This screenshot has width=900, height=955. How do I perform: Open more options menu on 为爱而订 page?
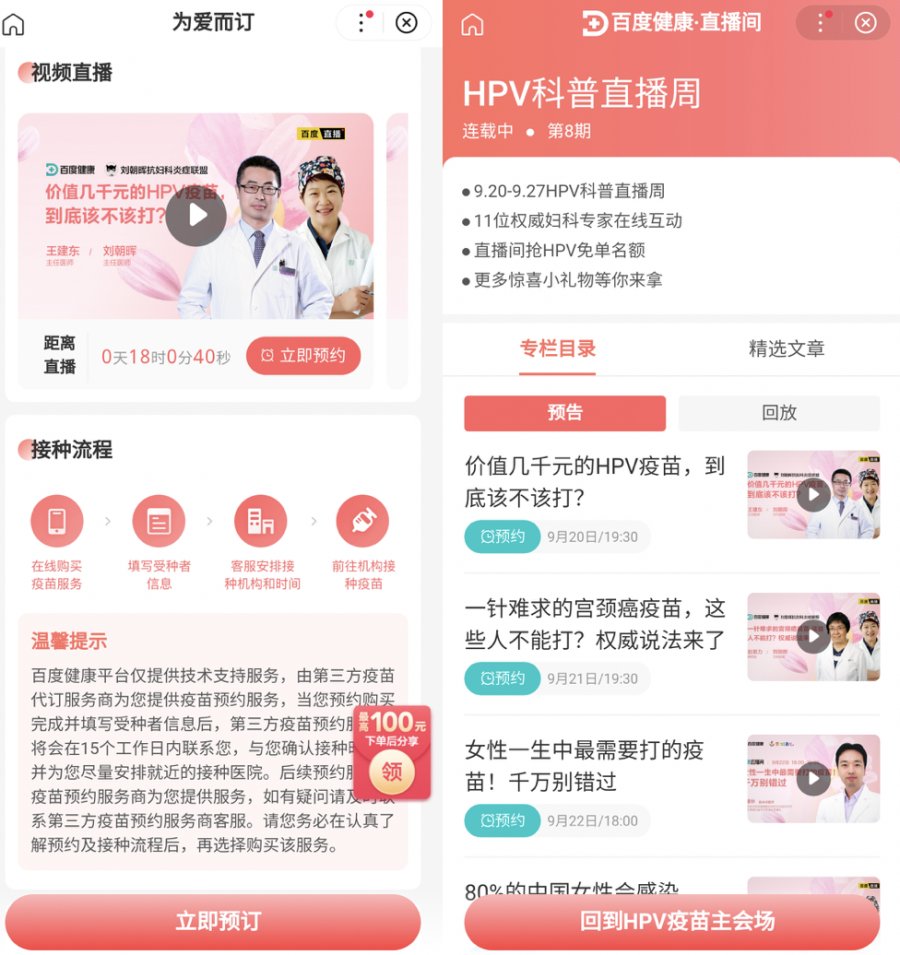(x=362, y=23)
